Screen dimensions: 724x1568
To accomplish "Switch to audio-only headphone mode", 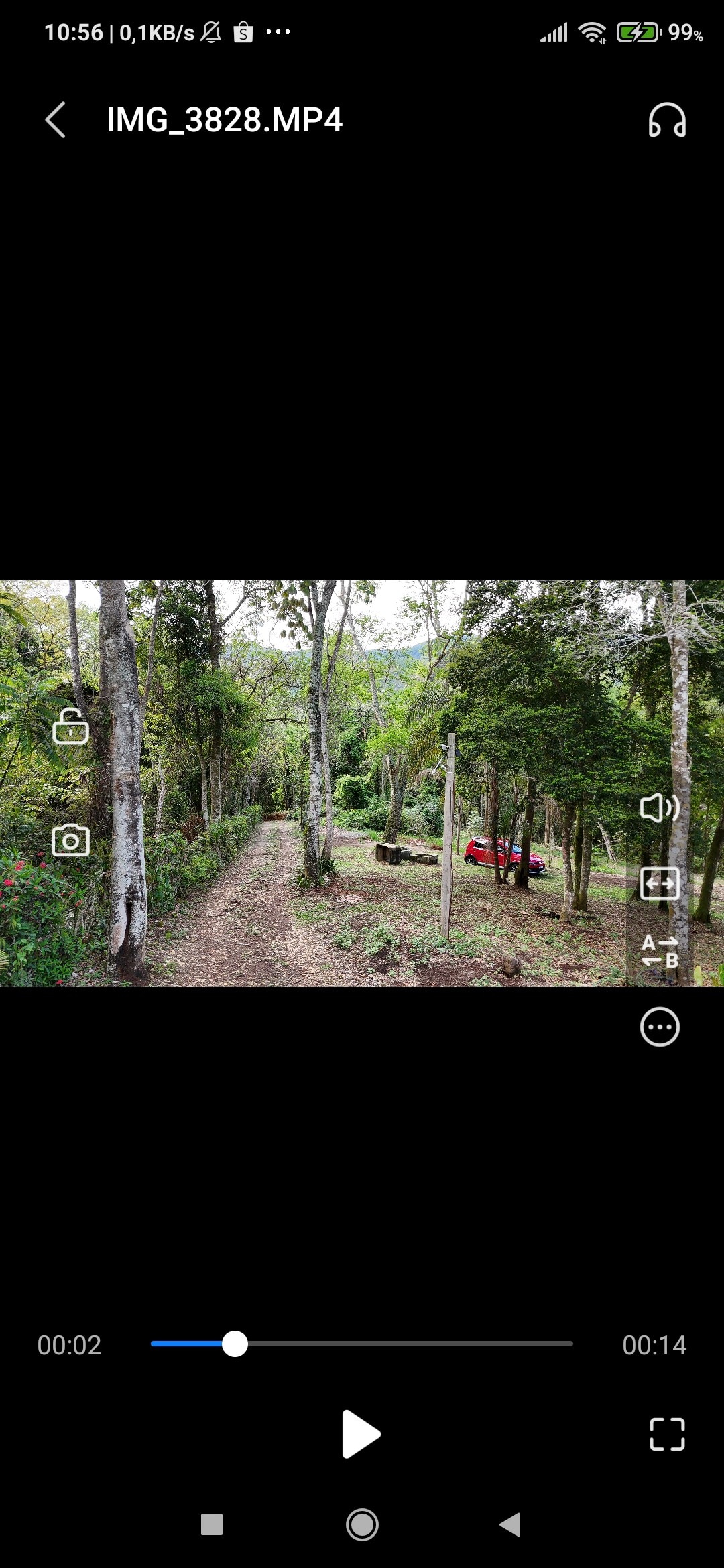I will 666,121.
